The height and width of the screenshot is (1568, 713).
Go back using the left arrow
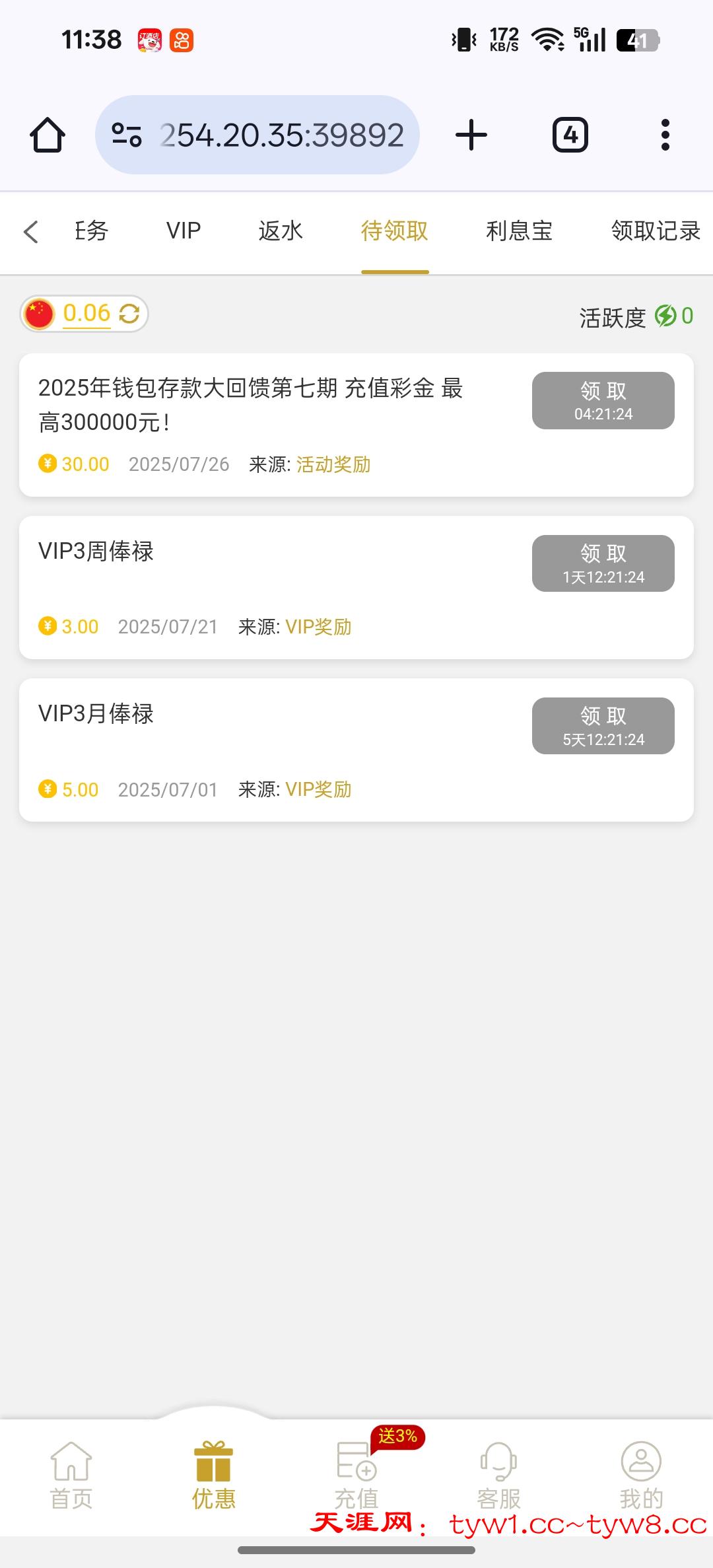tap(31, 232)
